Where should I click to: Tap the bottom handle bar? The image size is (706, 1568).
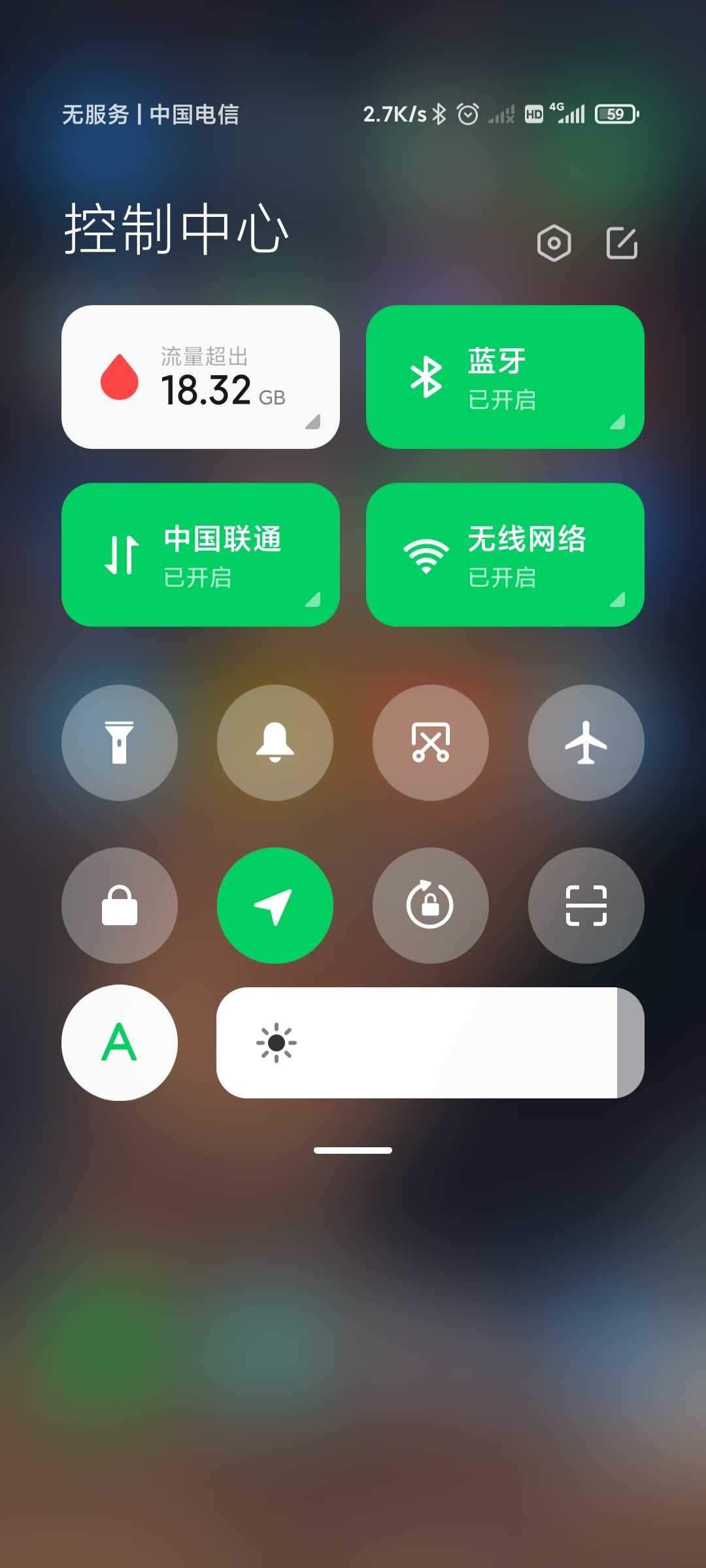tap(353, 1151)
